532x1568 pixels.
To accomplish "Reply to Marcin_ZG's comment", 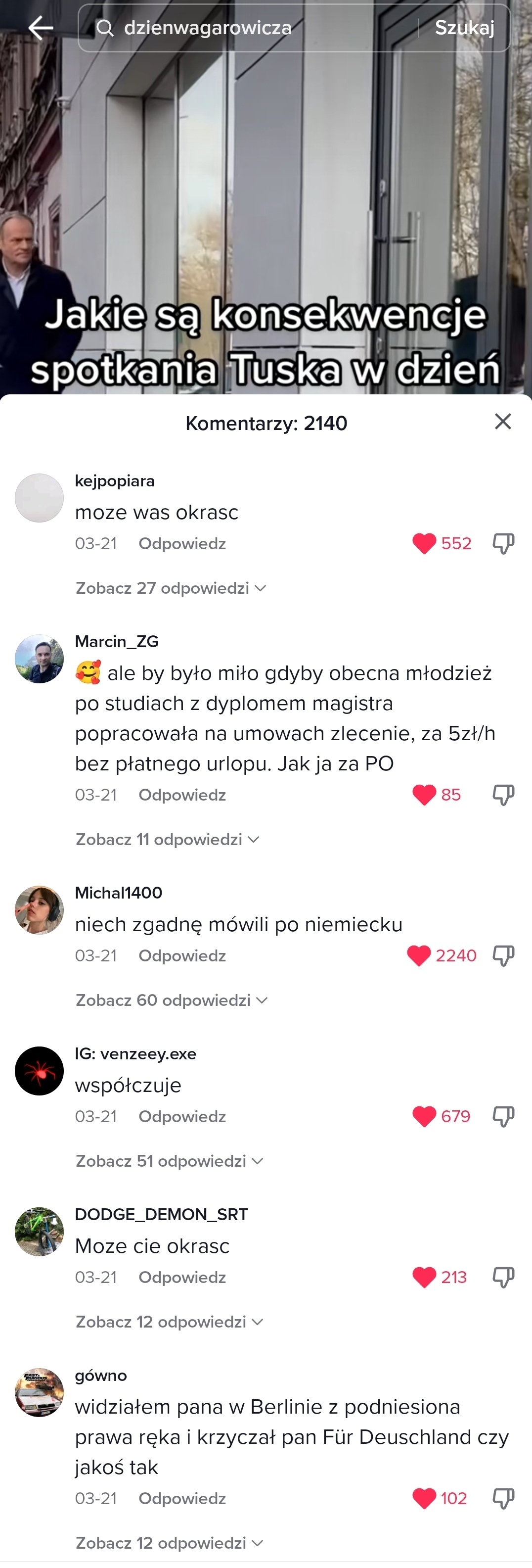I will pyautogui.click(x=182, y=794).
